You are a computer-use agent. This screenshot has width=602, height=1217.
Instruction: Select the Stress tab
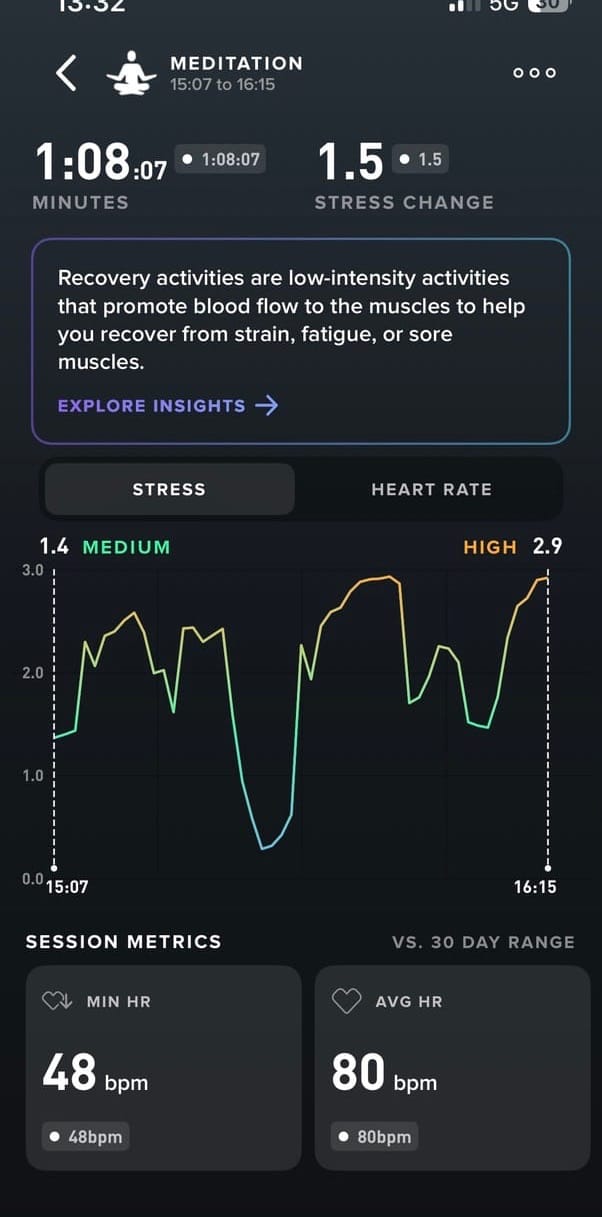(169, 489)
